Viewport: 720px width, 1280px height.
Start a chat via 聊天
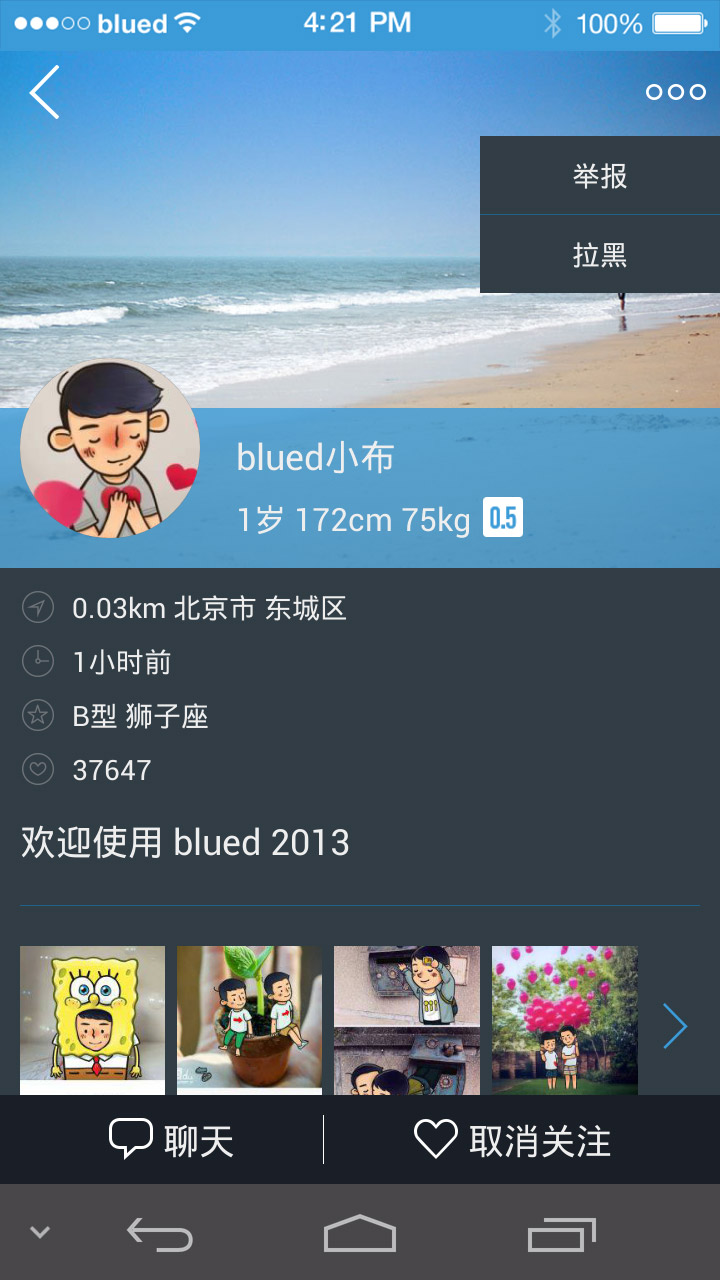170,1140
